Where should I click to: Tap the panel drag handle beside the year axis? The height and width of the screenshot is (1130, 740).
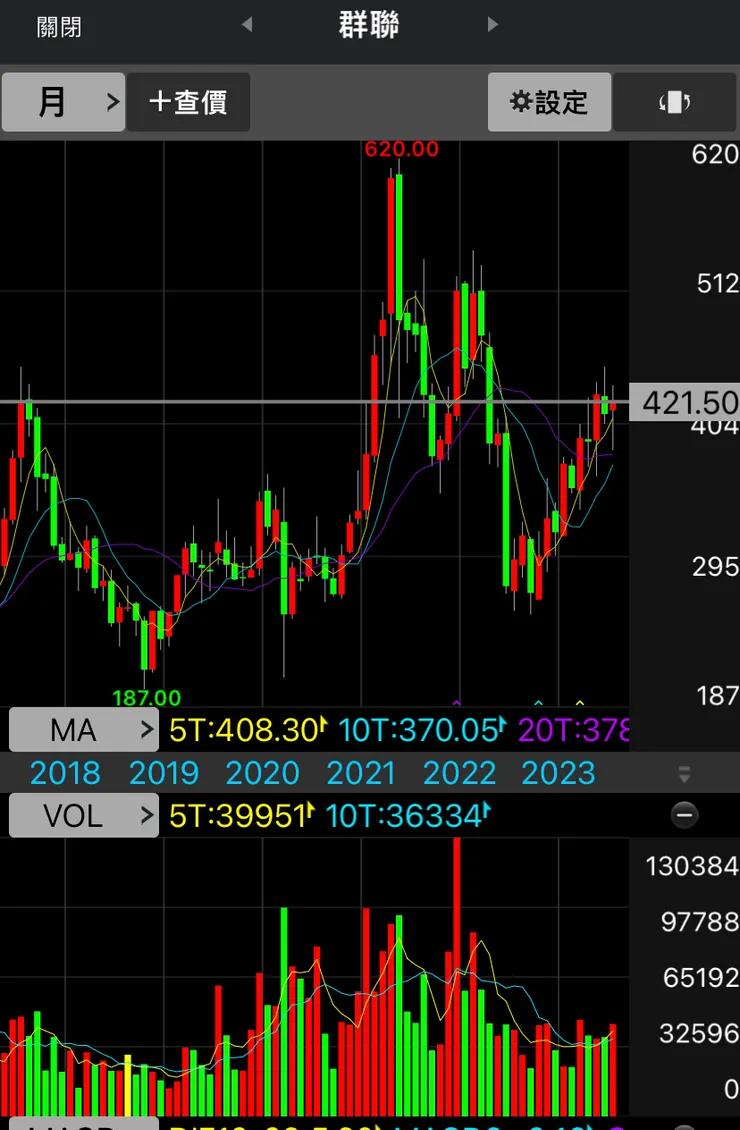[685, 774]
